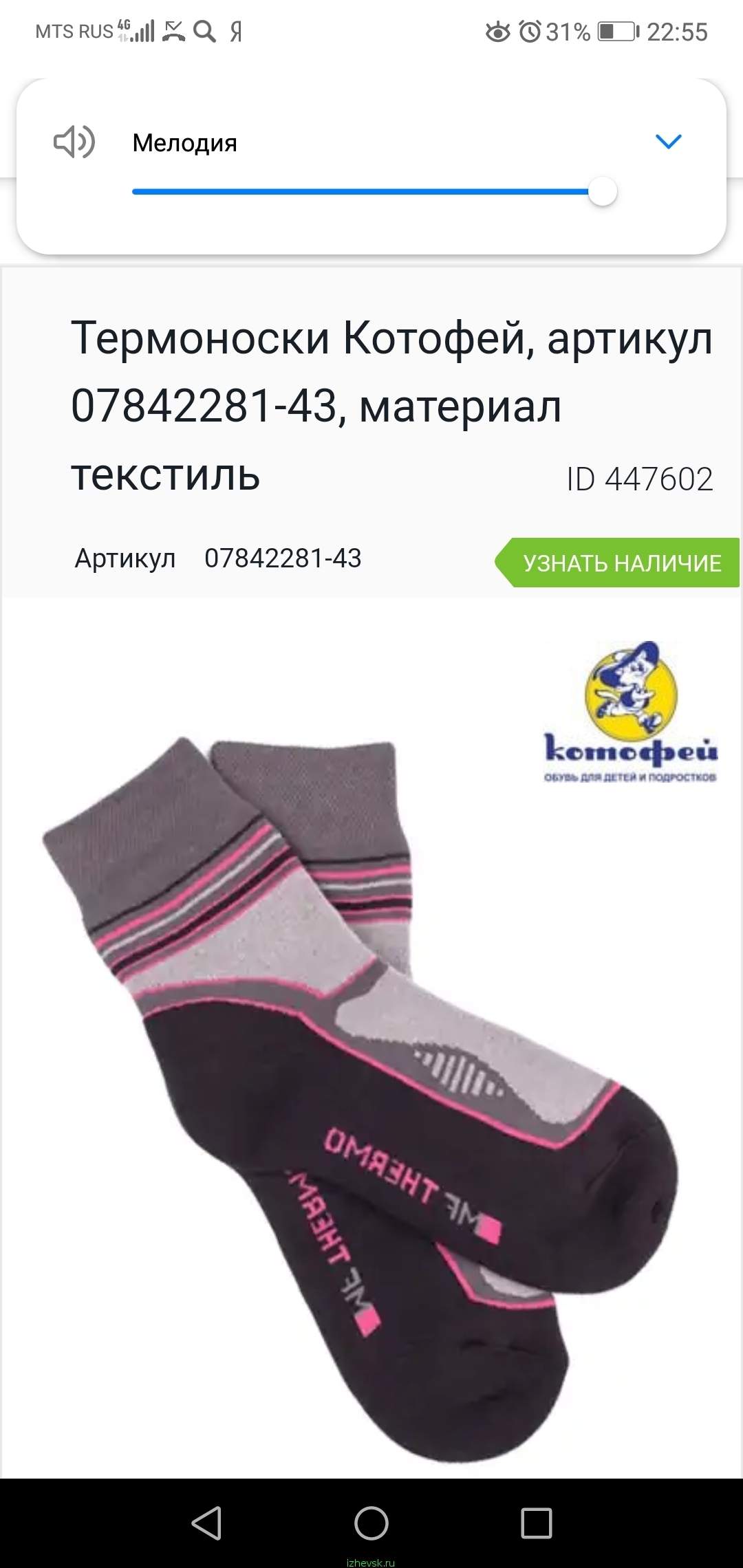Screen dimensions: 743x1568
Task: Go to the home screen
Action: (x=371, y=1523)
